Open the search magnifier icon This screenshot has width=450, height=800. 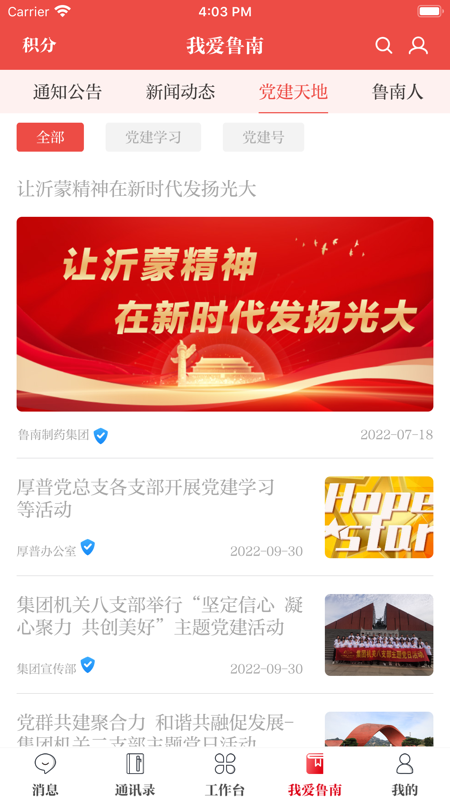pos(384,45)
